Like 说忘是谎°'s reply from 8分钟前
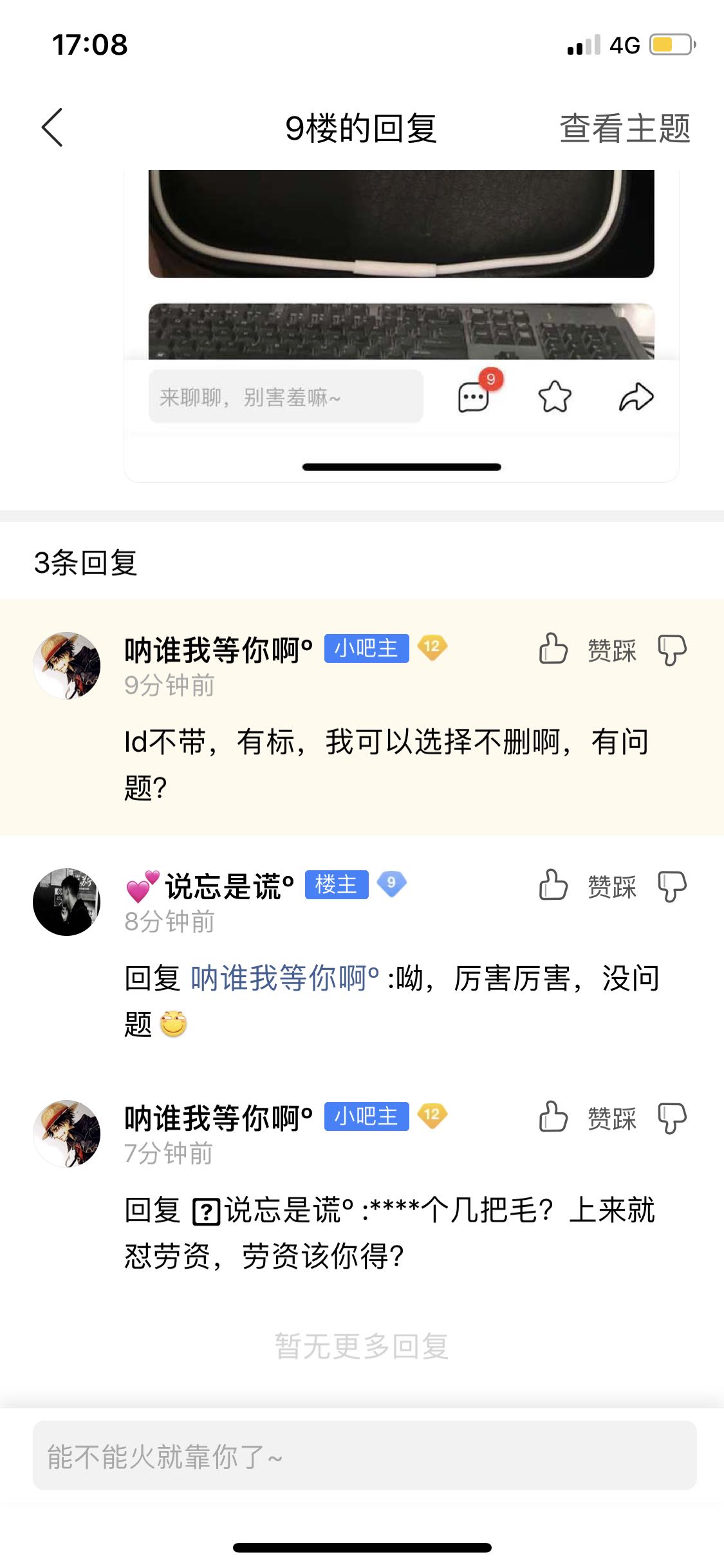The width and height of the screenshot is (724, 1568). click(553, 885)
